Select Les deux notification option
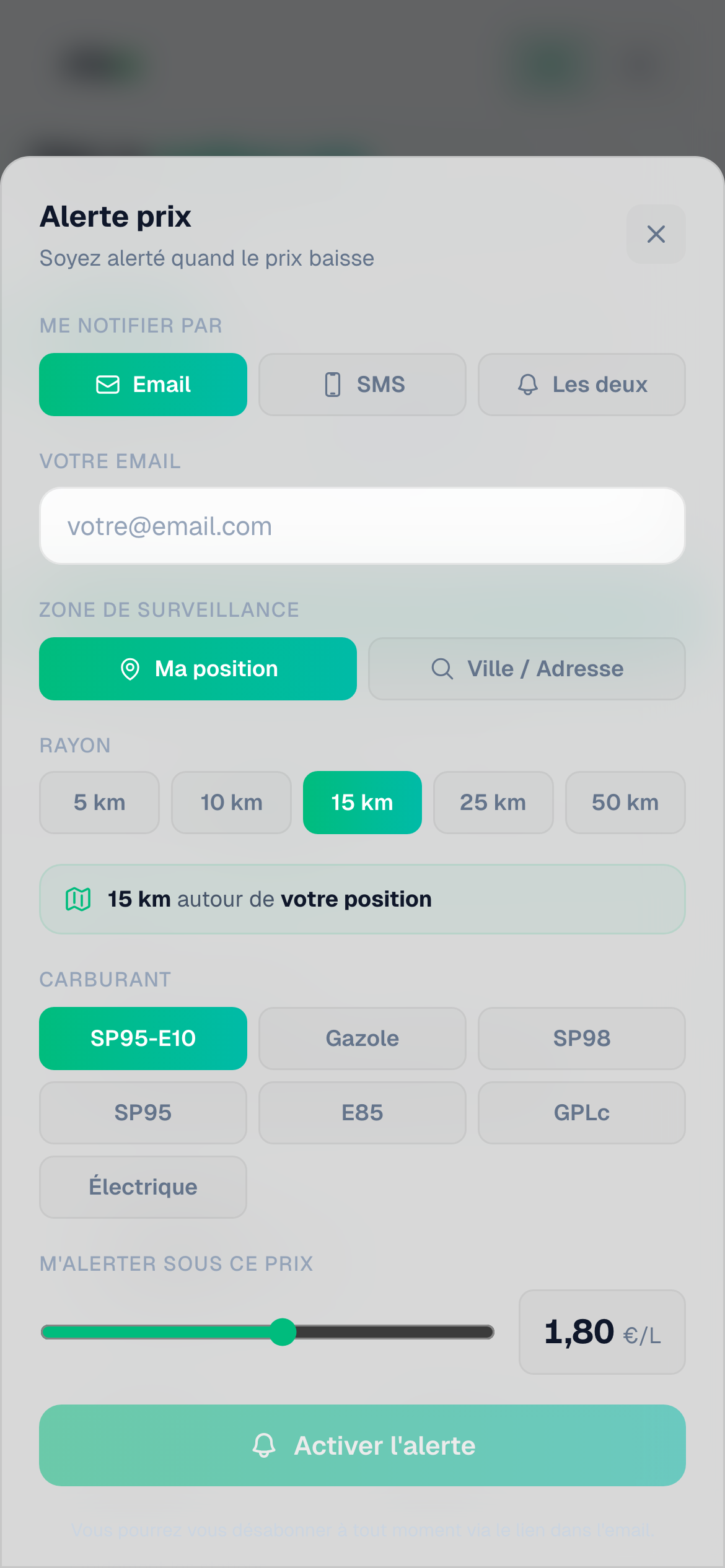 pos(581,385)
